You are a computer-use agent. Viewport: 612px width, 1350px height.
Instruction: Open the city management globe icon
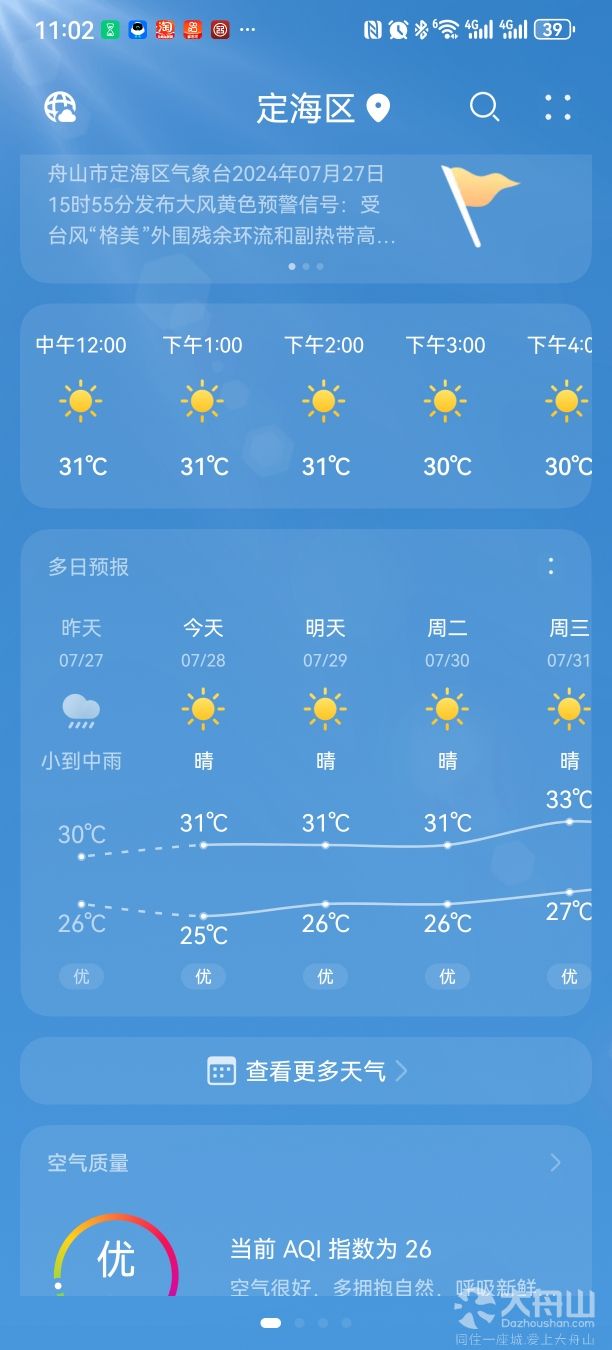(61, 107)
